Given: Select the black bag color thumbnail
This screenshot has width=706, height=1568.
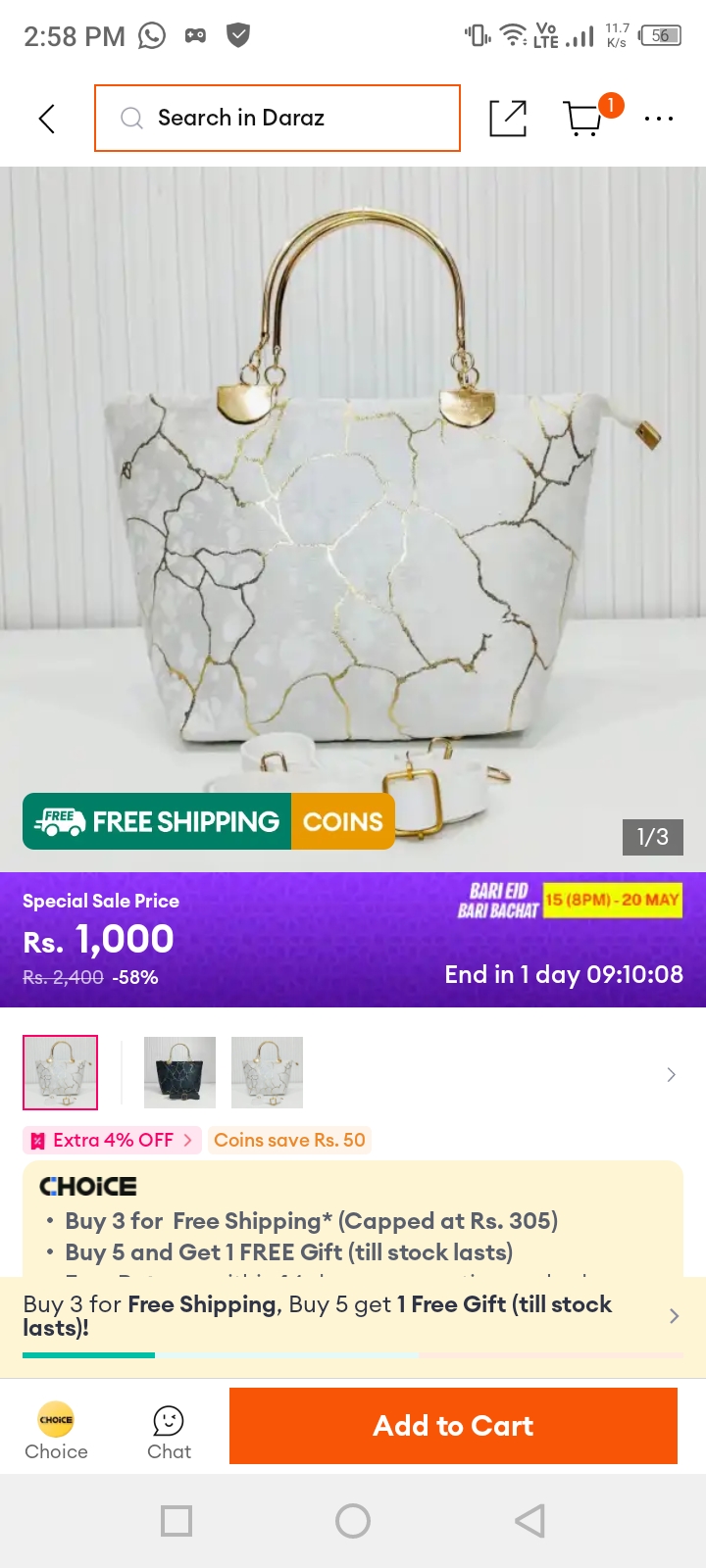Looking at the screenshot, I should coord(179,1072).
